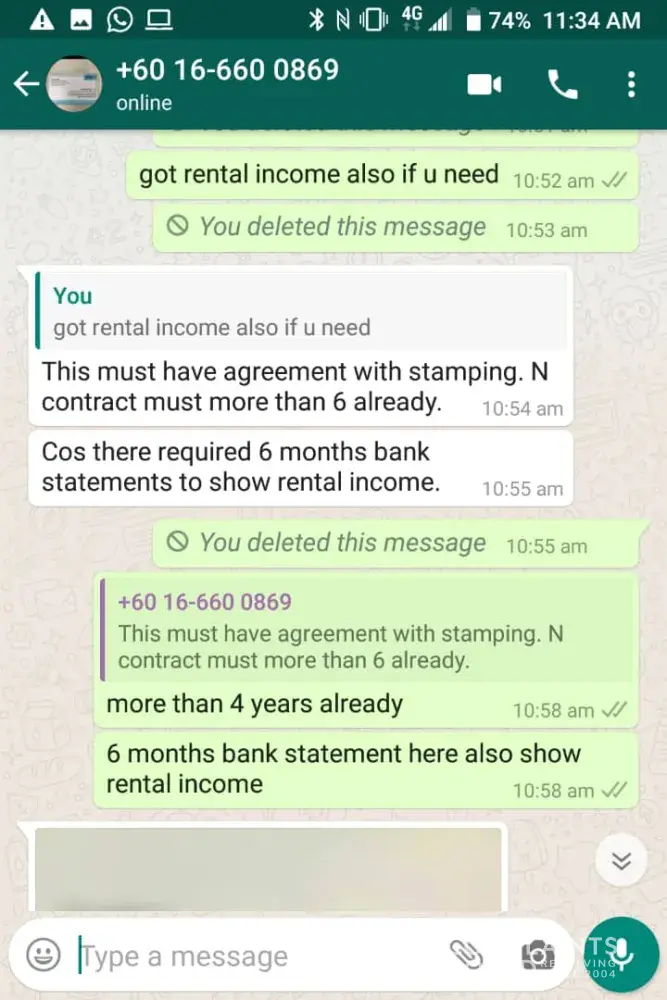This screenshot has width=667, height=1000.
Task: Jump to quoted 'agreement with stamping' message
Action: (x=364, y=631)
